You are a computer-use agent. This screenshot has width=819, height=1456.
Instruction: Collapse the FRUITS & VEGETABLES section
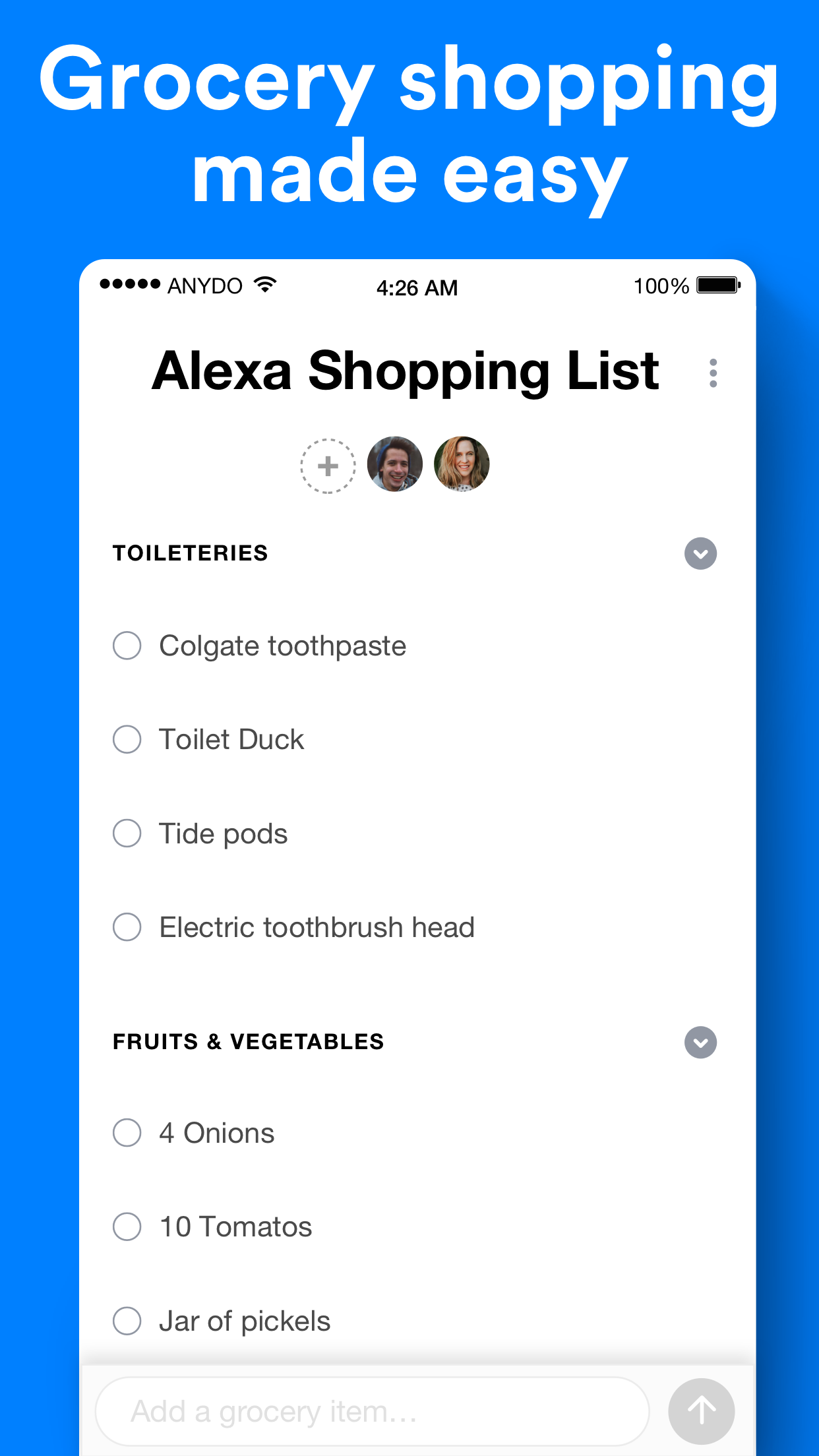[x=700, y=1043]
